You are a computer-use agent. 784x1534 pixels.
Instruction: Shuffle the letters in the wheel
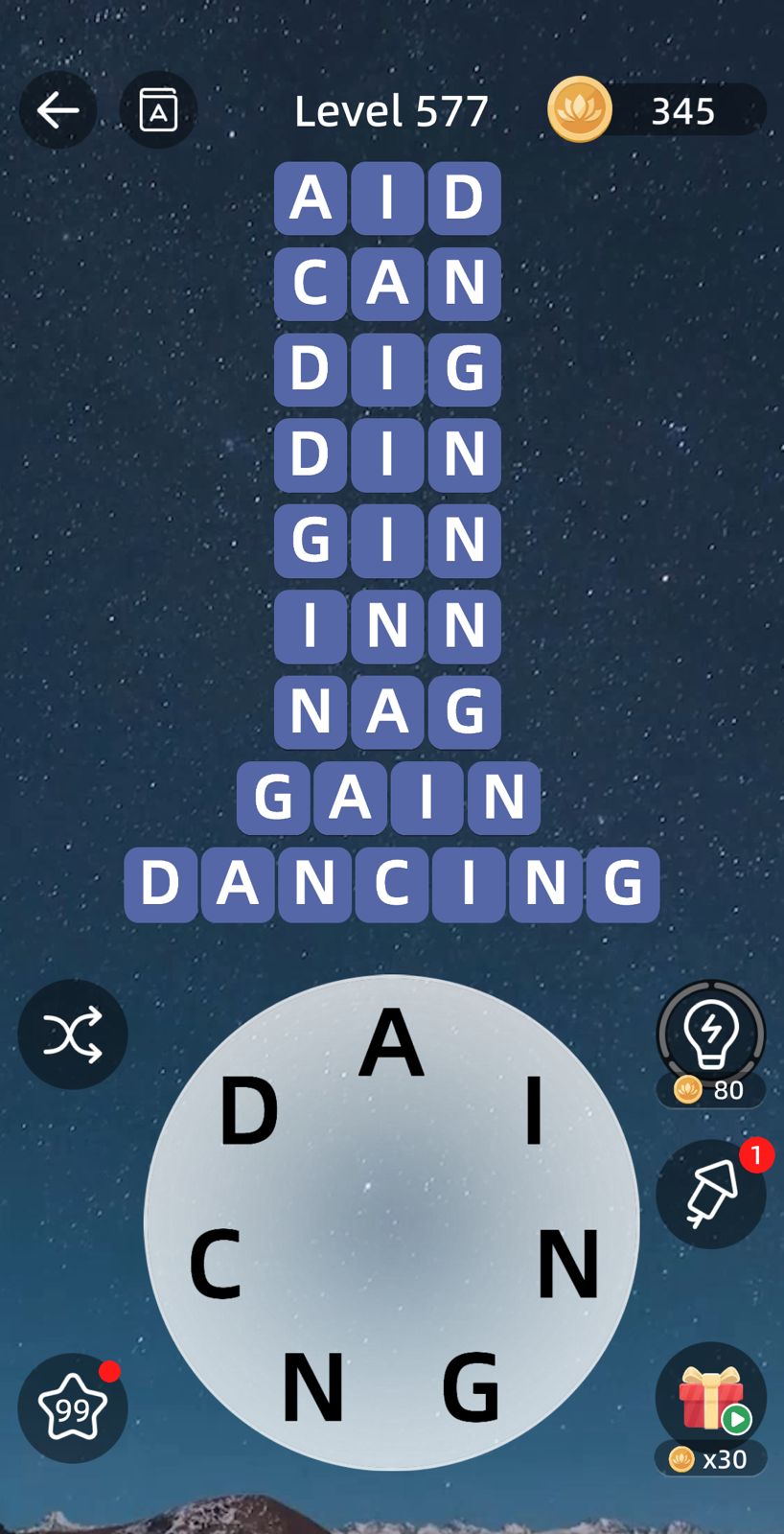[73, 1034]
